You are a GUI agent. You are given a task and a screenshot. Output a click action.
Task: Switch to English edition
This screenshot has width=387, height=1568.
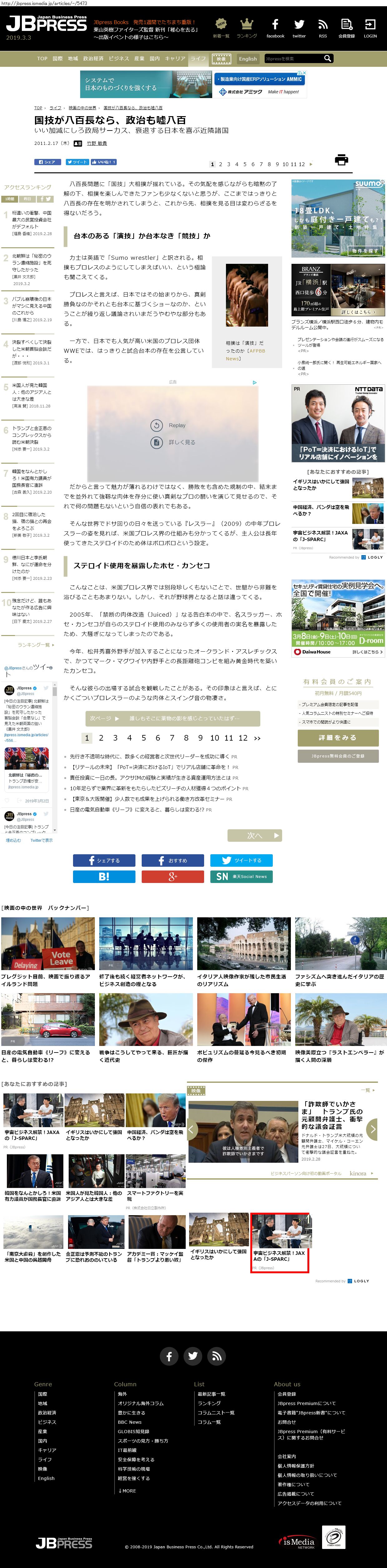248,59
